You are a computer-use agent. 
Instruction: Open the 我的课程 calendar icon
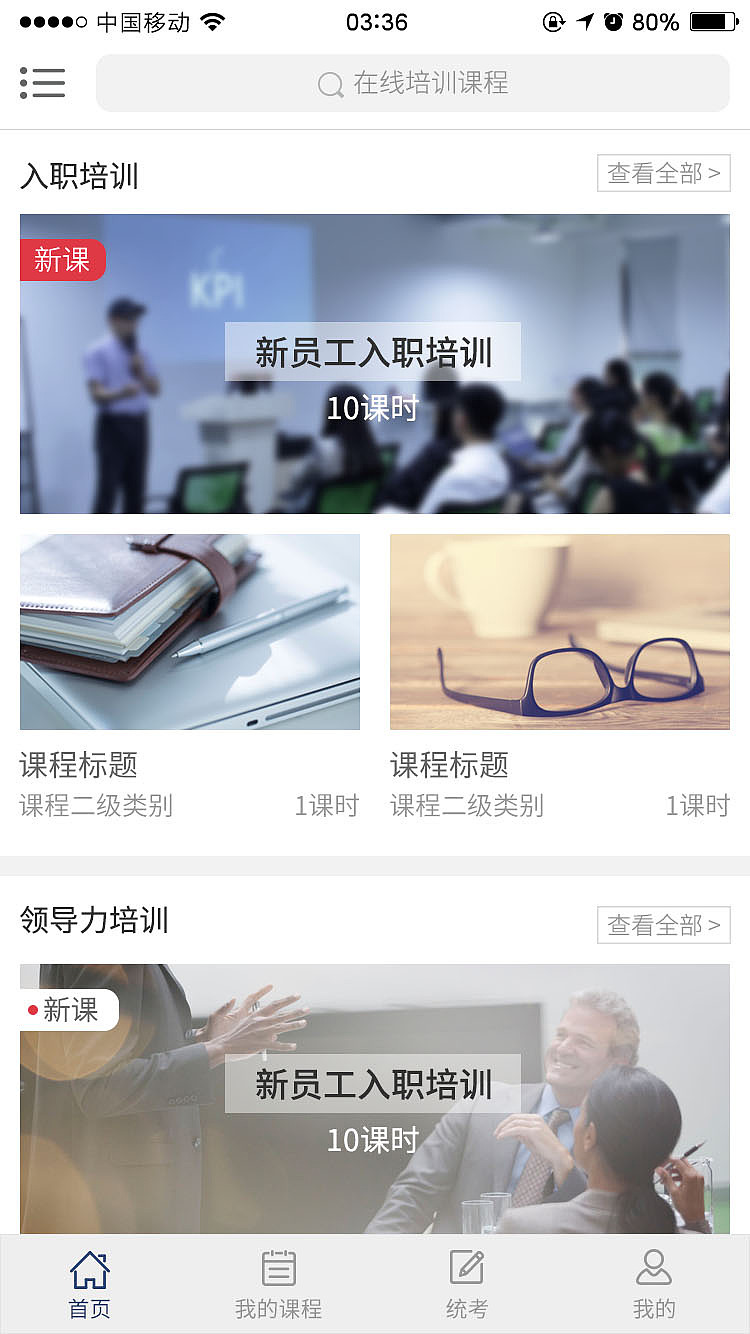278,1266
